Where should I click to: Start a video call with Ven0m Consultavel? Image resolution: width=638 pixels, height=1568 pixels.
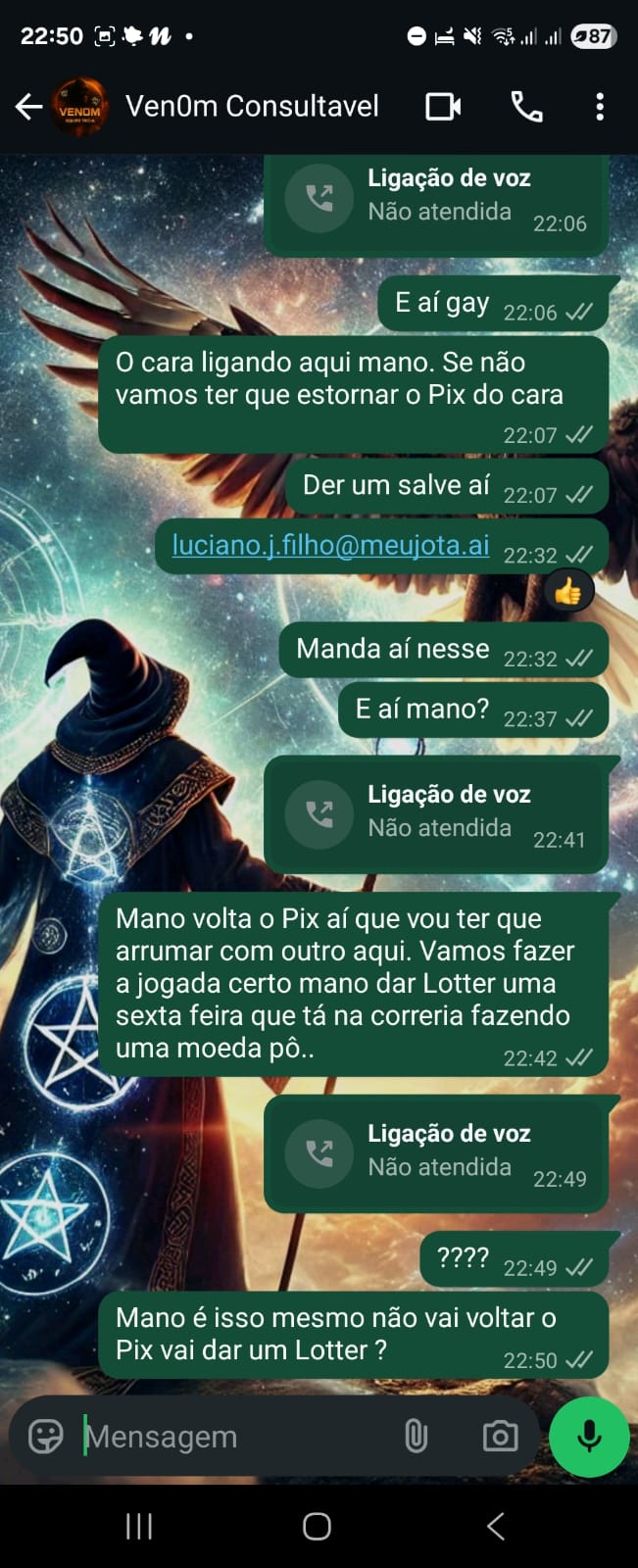point(443,106)
